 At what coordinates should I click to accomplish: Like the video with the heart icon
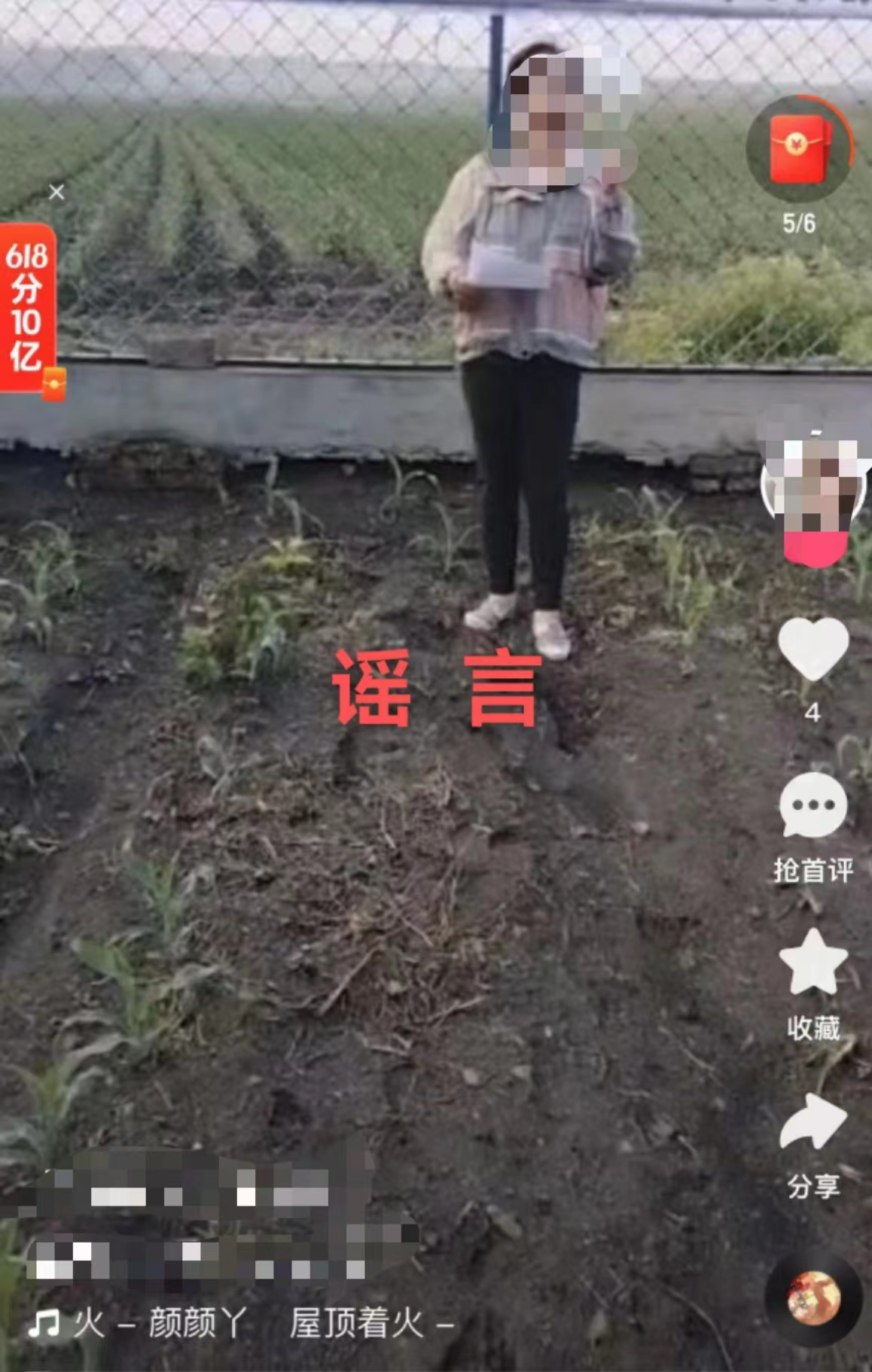(813, 649)
